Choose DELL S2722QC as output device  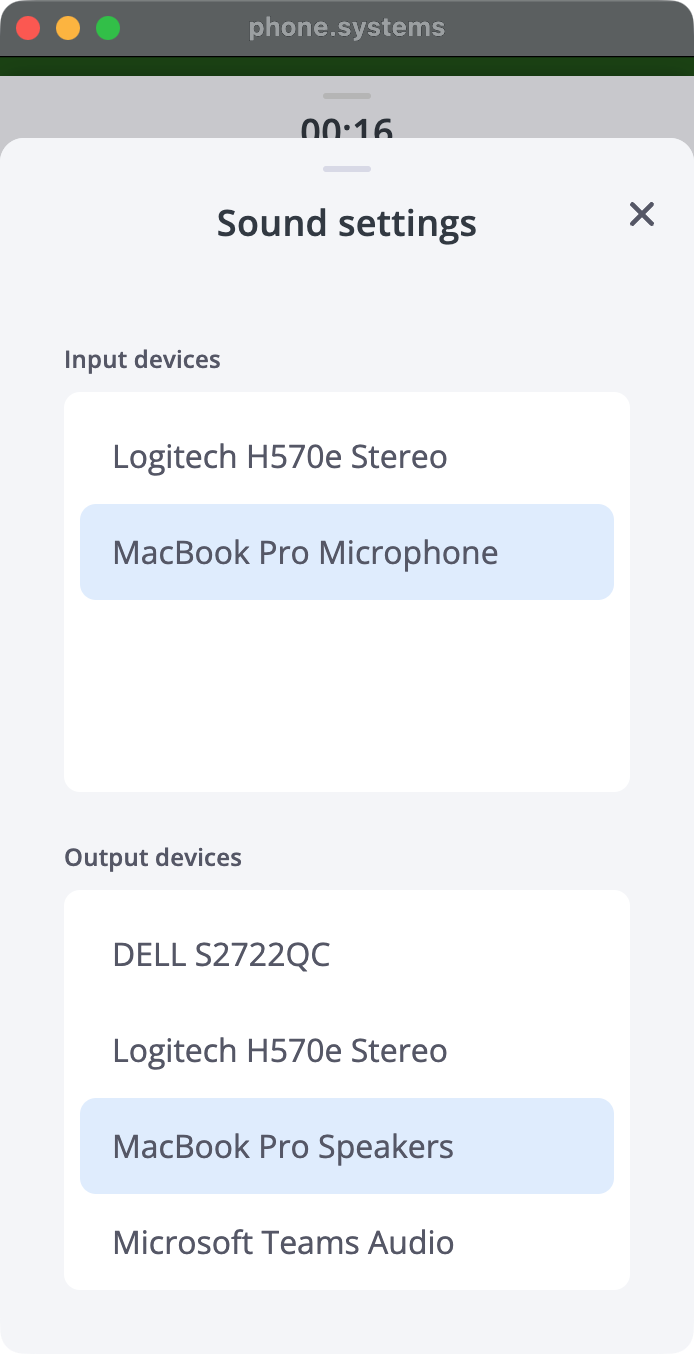[x=346, y=955]
